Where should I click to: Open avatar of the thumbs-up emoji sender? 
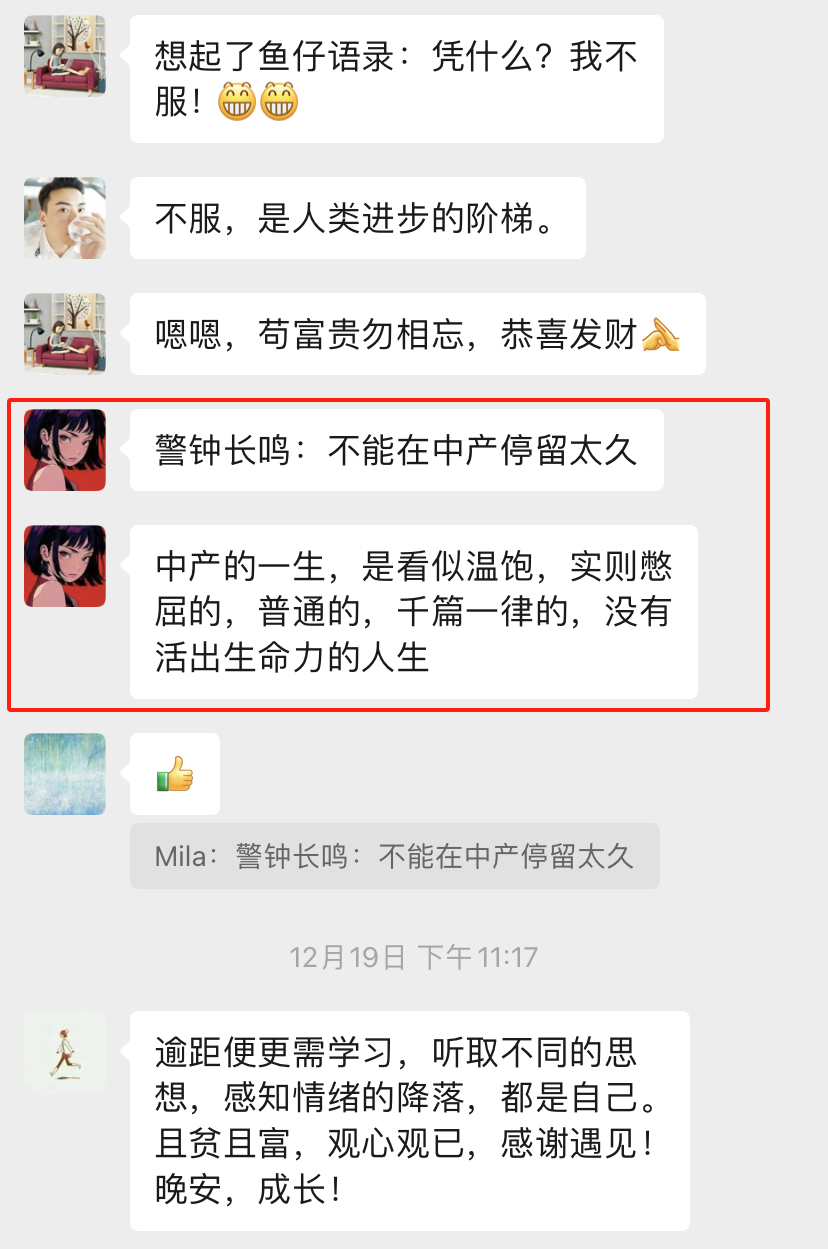click(65, 774)
